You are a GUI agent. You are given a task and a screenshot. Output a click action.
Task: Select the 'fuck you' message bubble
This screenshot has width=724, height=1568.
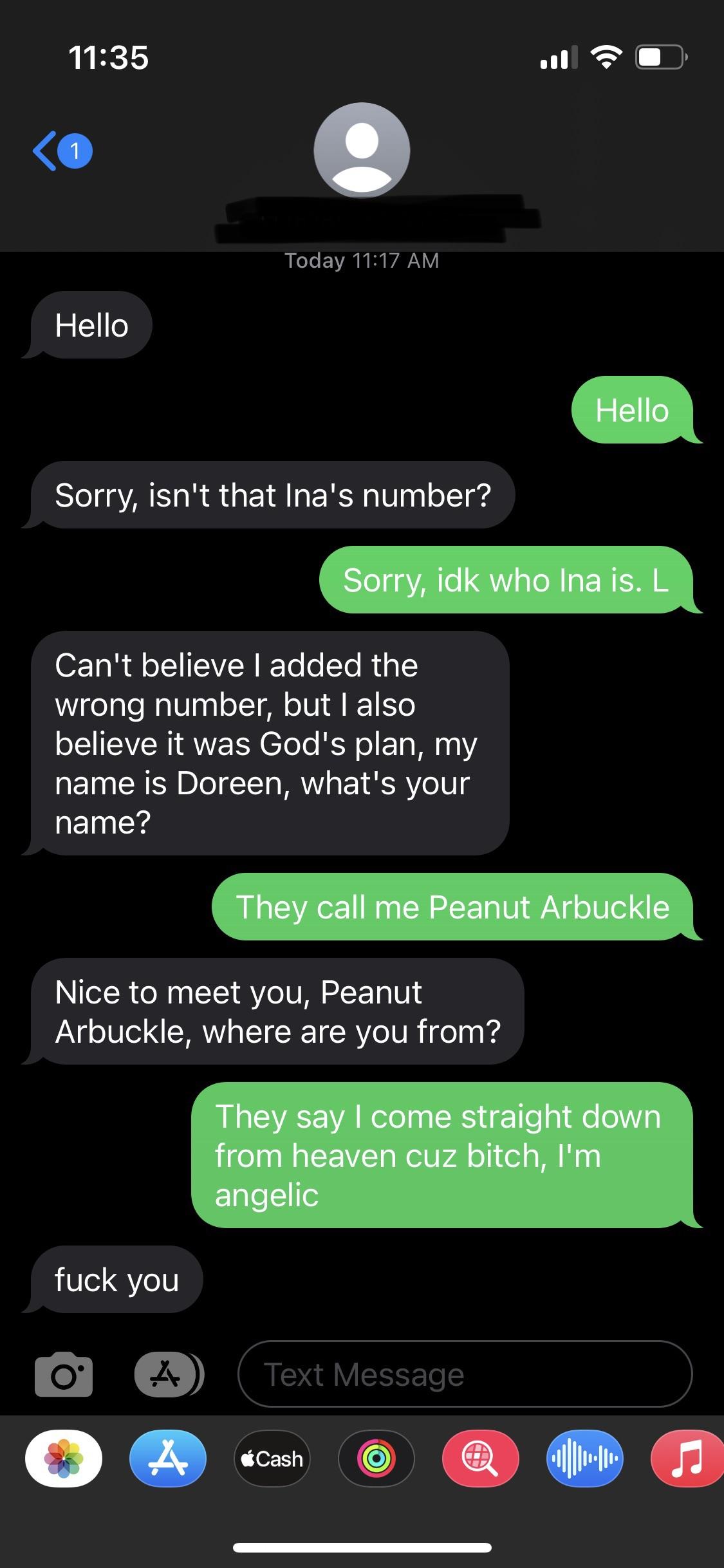pyautogui.click(x=116, y=1280)
